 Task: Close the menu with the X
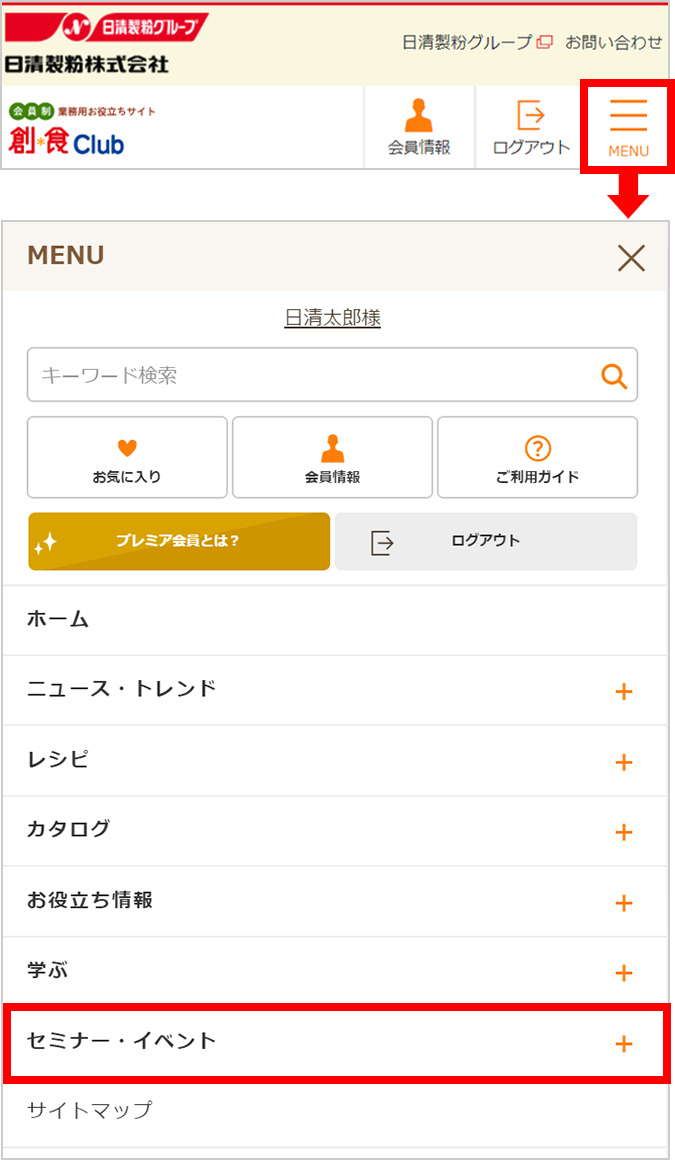[x=631, y=258]
